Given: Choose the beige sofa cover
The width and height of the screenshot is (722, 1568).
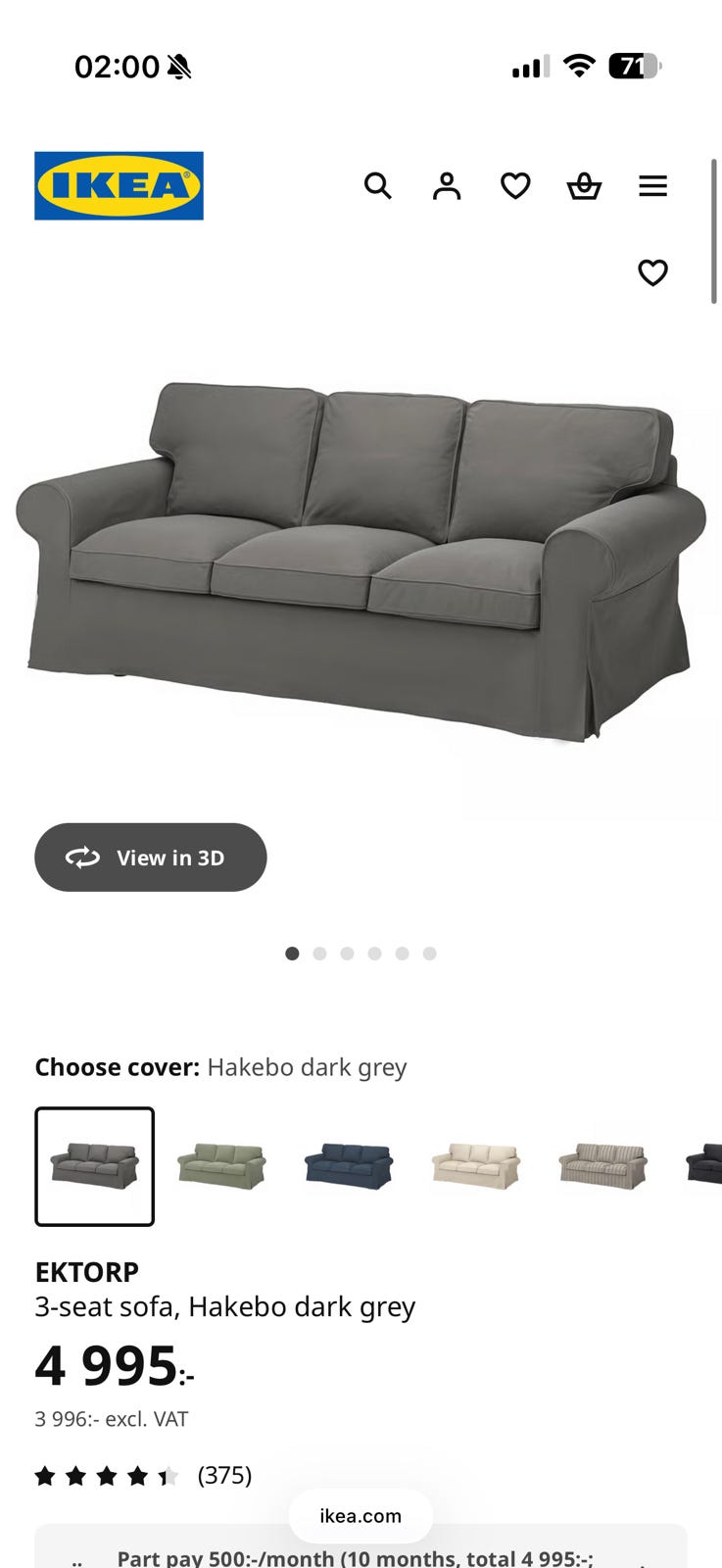Looking at the screenshot, I should (x=476, y=1166).
